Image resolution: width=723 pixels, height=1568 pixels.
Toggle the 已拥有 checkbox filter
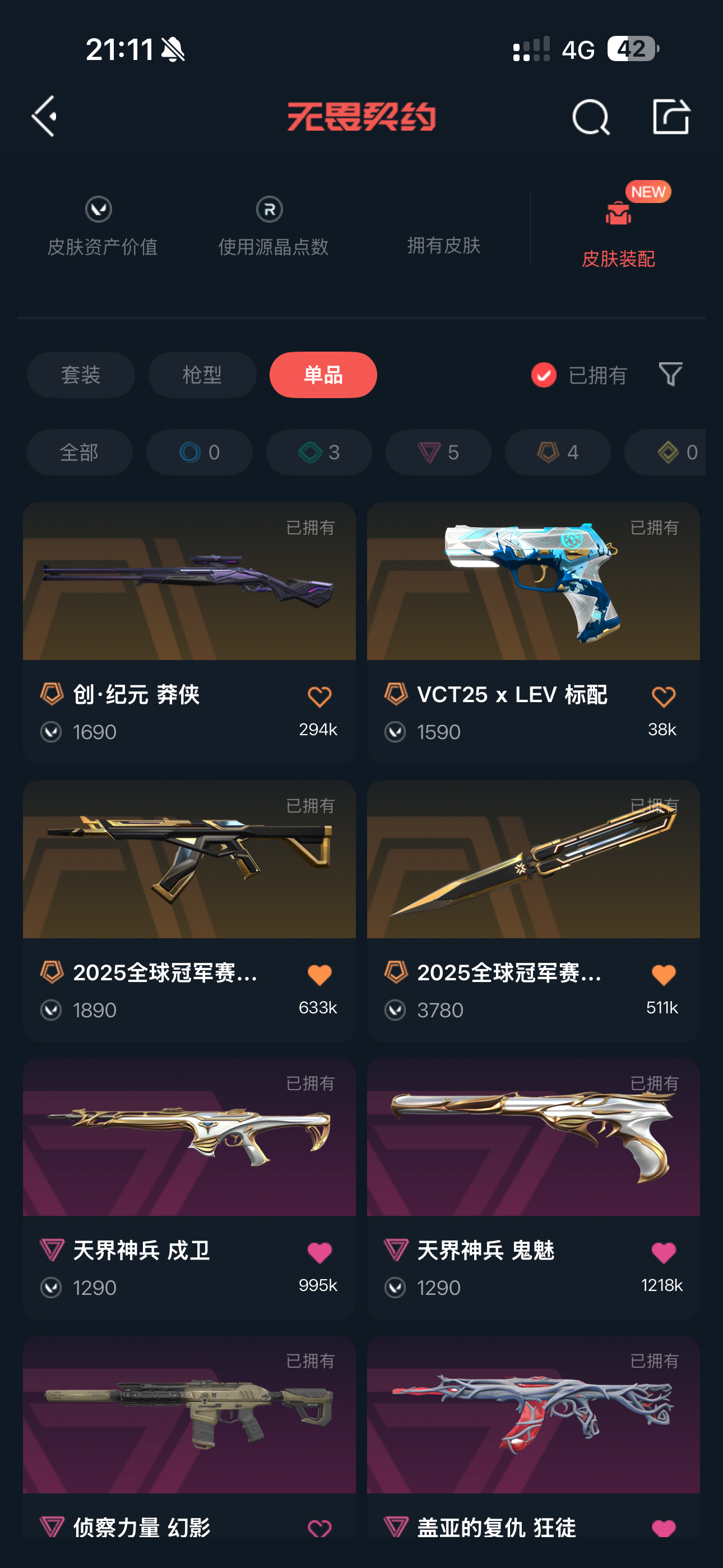tap(544, 375)
